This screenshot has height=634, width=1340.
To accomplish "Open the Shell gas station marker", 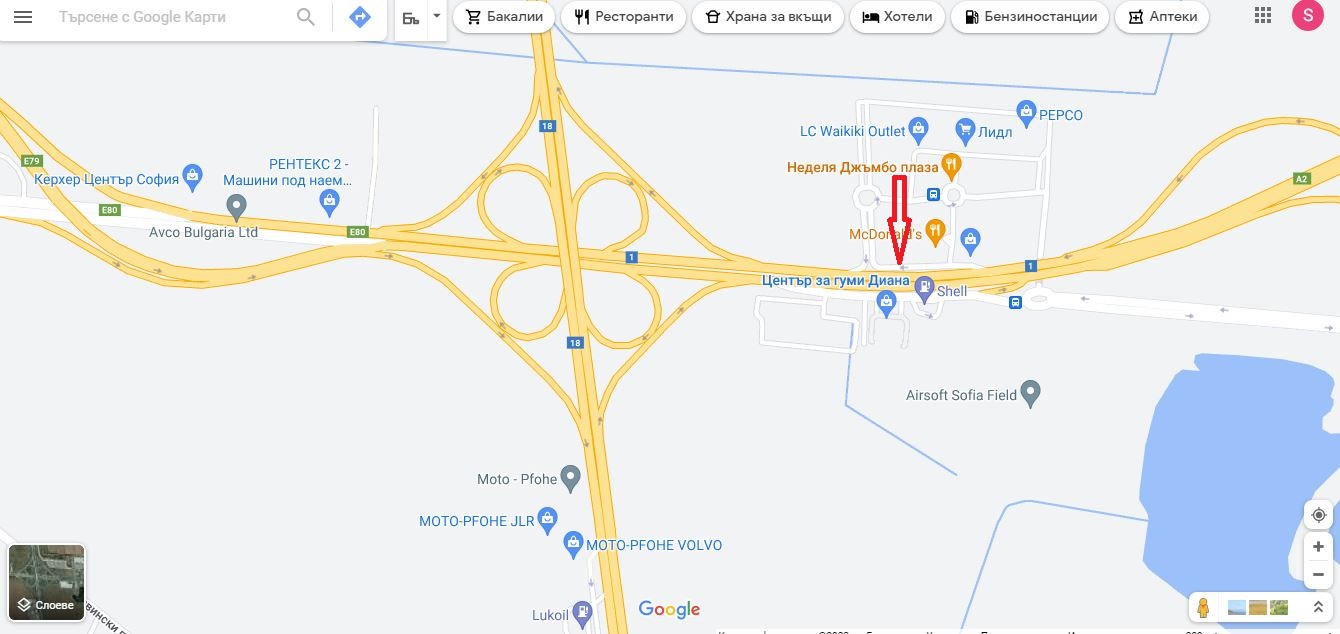I will tap(925, 290).
